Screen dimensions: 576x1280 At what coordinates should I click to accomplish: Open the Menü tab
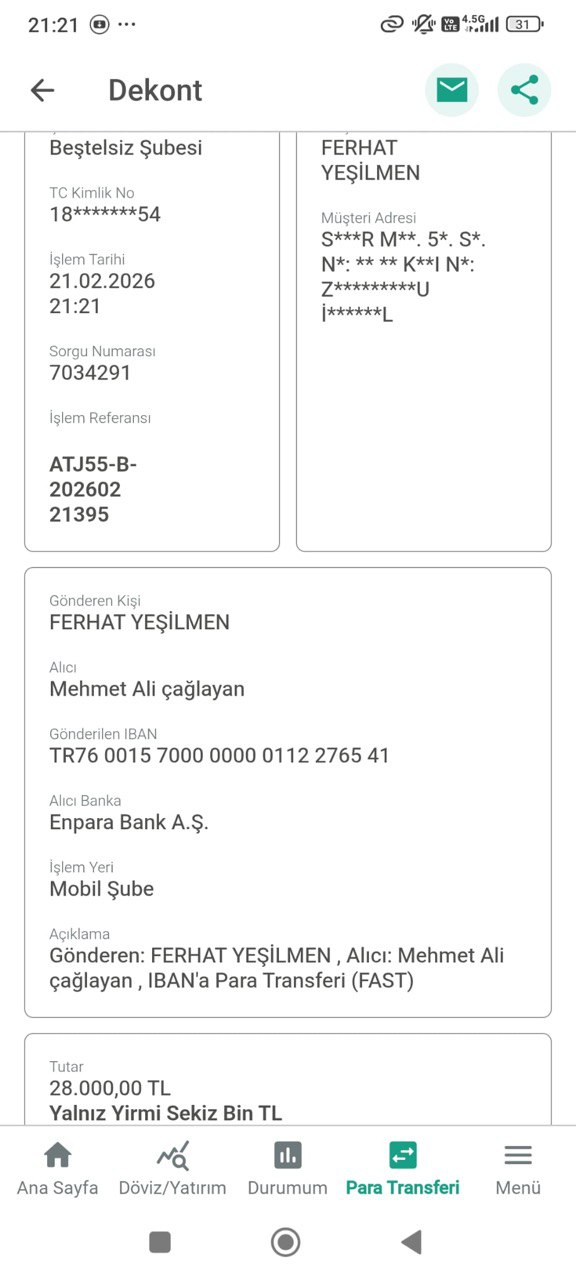pyautogui.click(x=518, y=1169)
